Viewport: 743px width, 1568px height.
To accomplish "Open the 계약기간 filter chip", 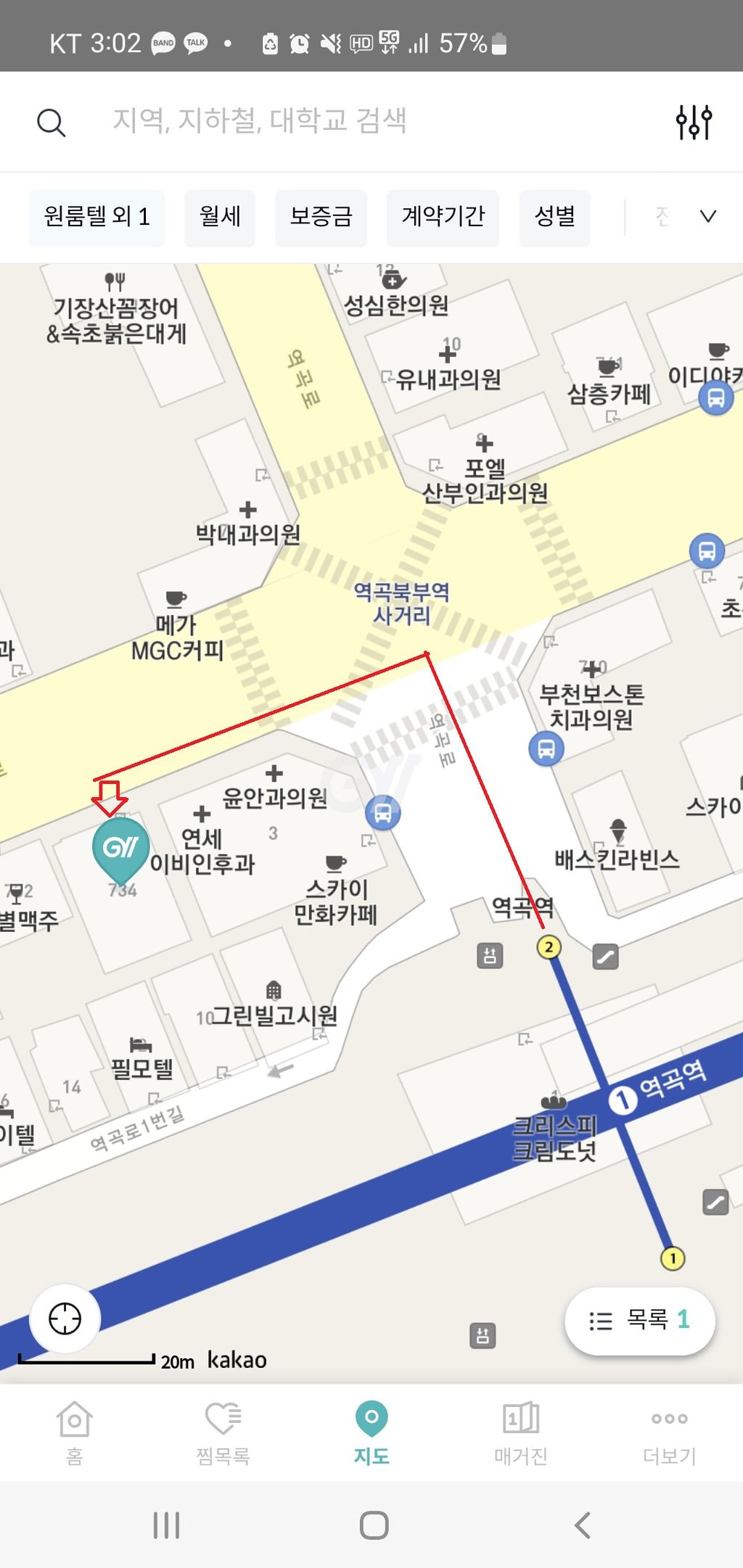I will coord(443,217).
